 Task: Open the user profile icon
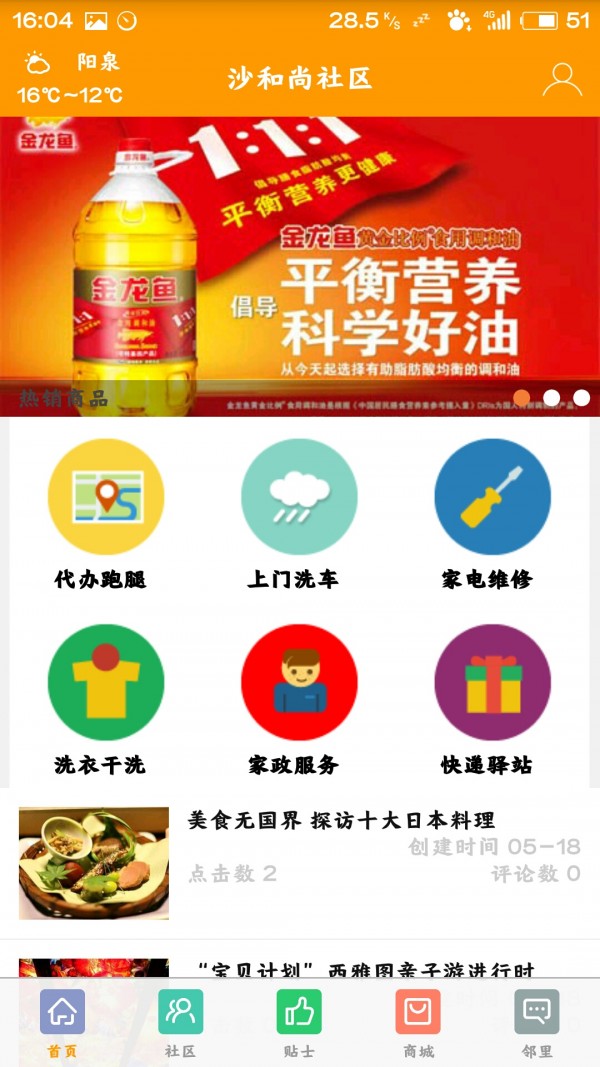562,79
